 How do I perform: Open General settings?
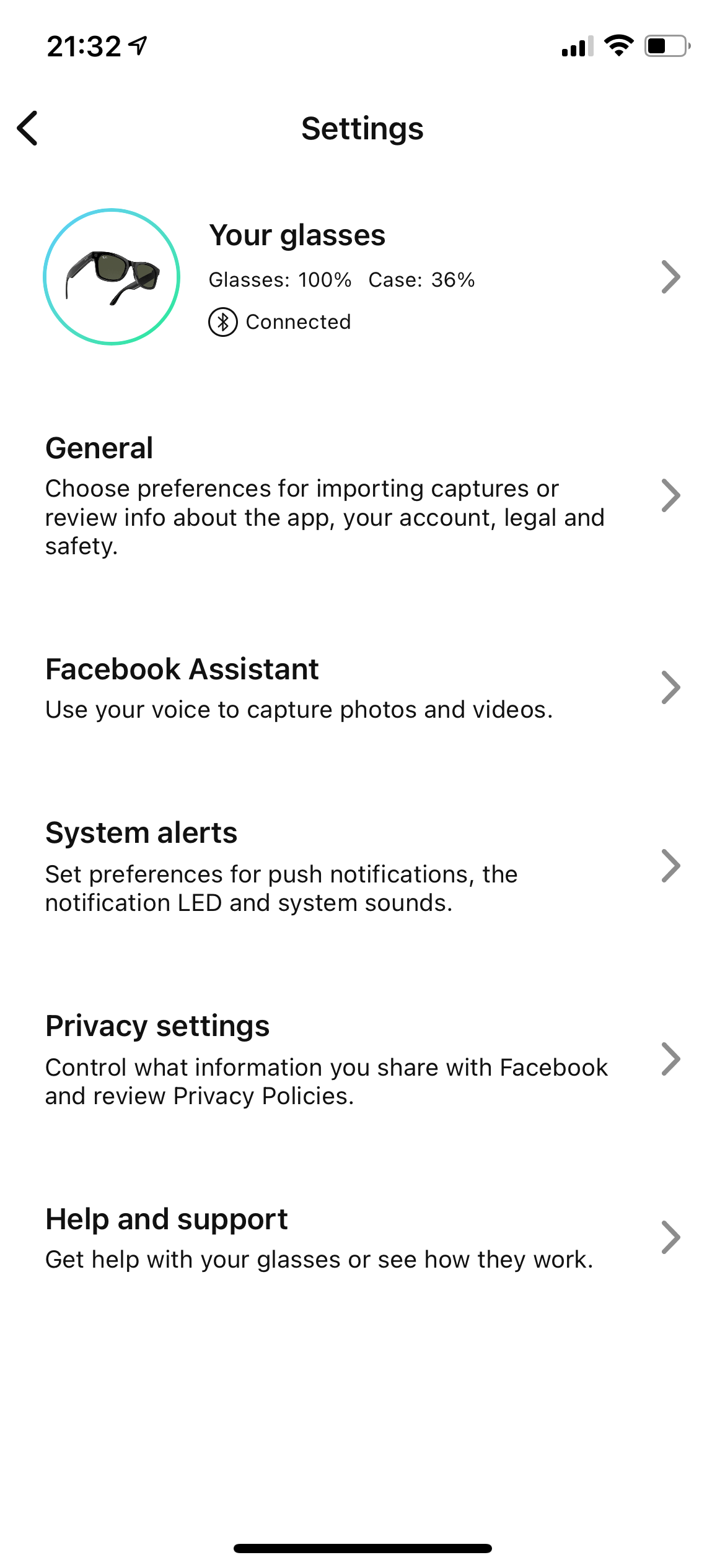pos(362,495)
